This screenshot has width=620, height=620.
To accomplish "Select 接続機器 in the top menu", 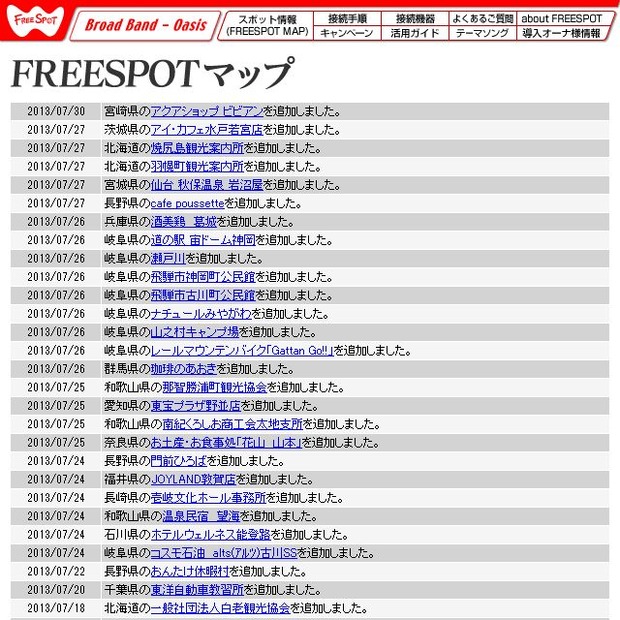I will pyautogui.click(x=415, y=18).
